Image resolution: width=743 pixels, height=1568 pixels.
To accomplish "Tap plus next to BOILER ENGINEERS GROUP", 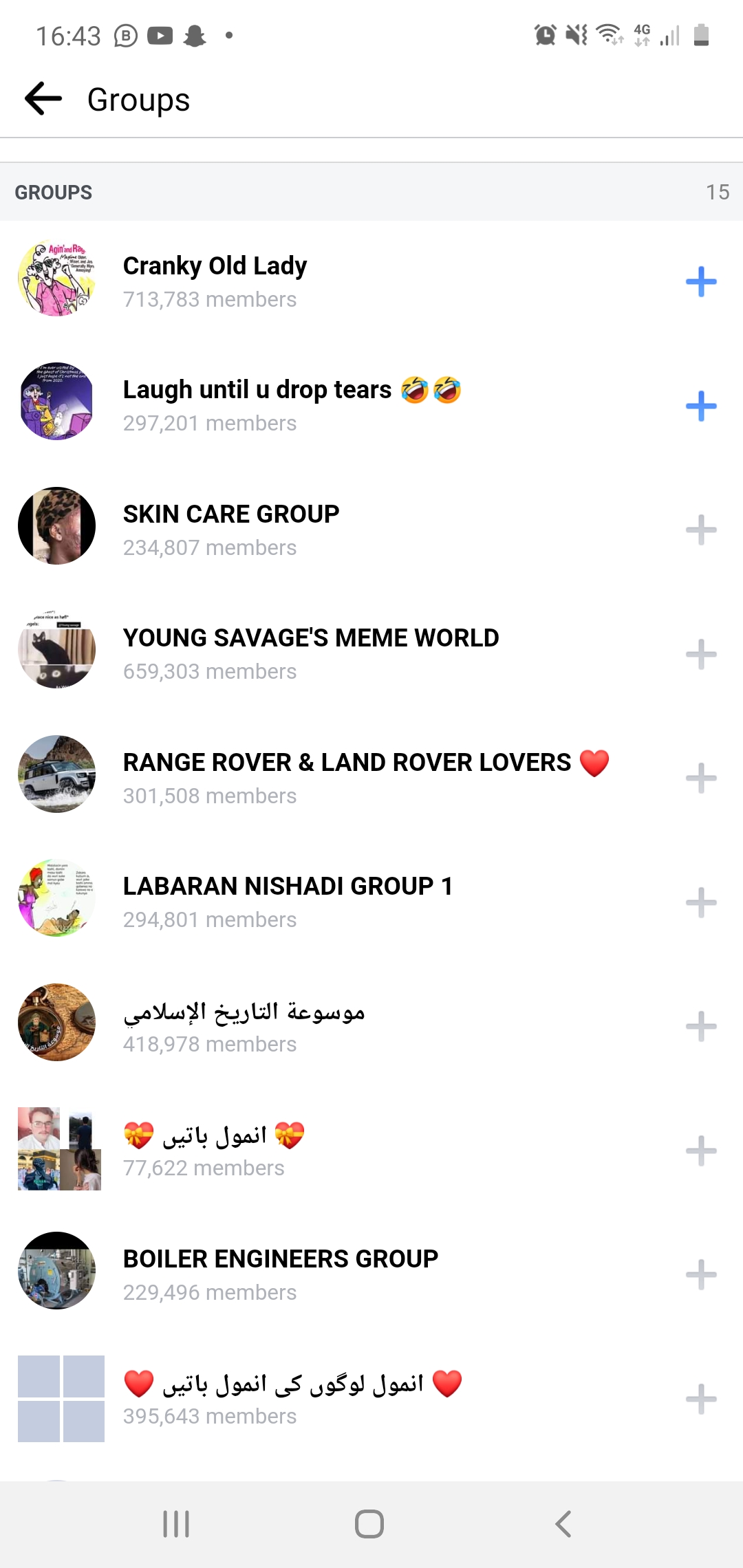I will coord(701,1275).
